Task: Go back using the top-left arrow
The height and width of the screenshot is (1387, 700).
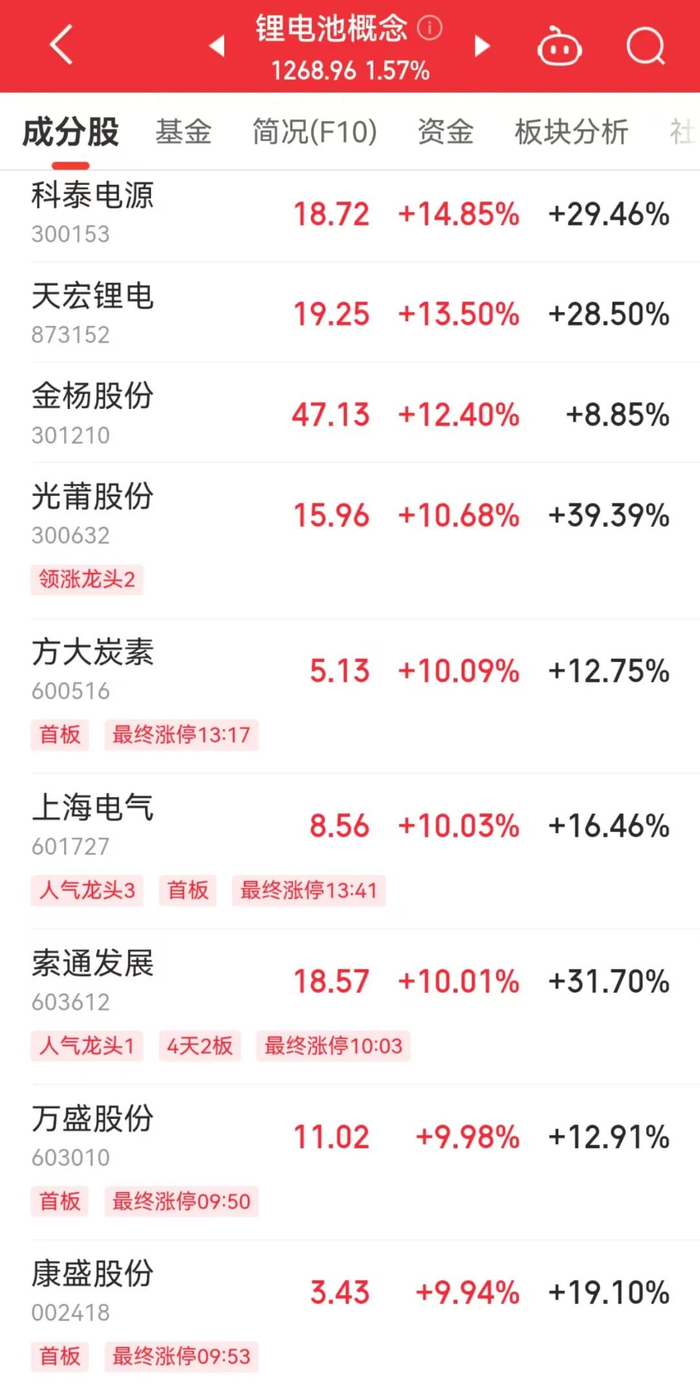Action: (x=62, y=46)
